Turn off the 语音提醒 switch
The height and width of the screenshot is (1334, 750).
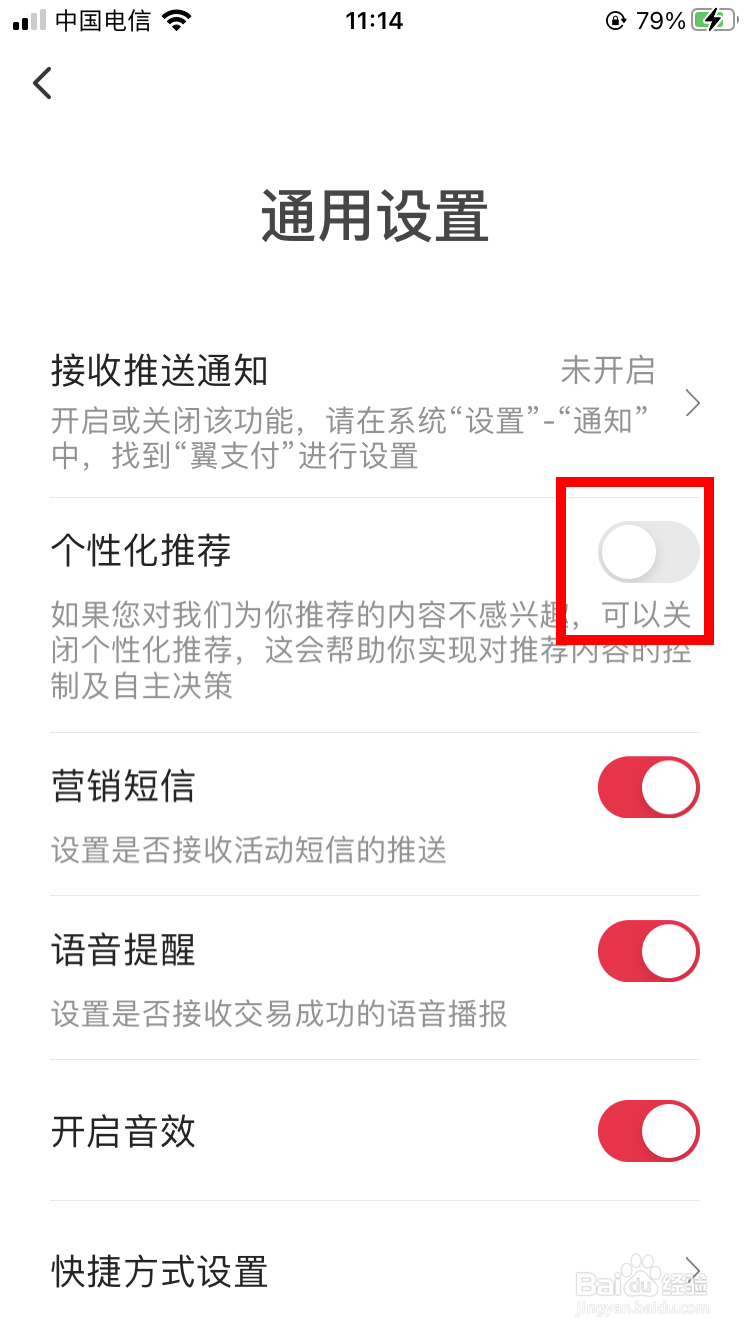(x=648, y=951)
